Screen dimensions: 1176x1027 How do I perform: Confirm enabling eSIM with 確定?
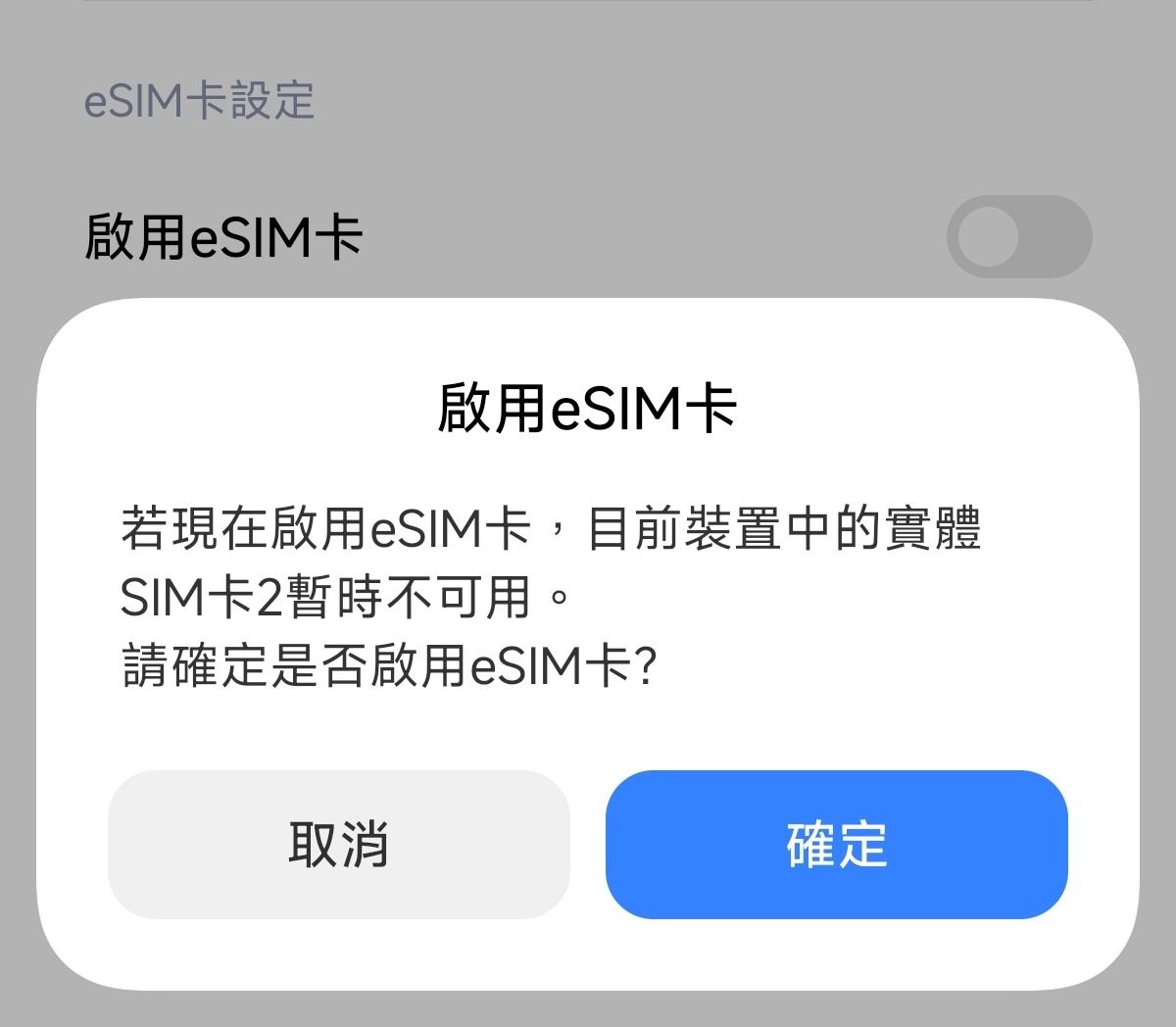coord(836,844)
